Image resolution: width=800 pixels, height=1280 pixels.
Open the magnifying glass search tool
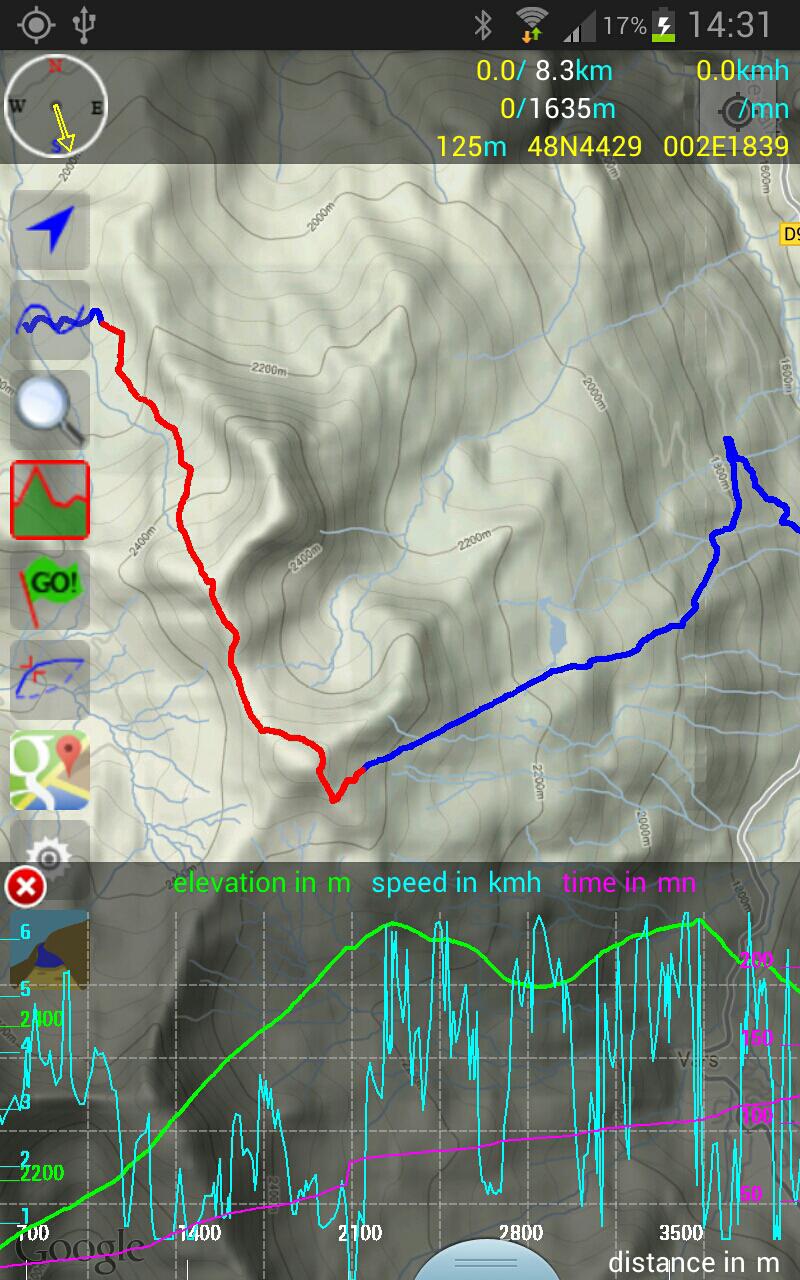[x=50, y=410]
